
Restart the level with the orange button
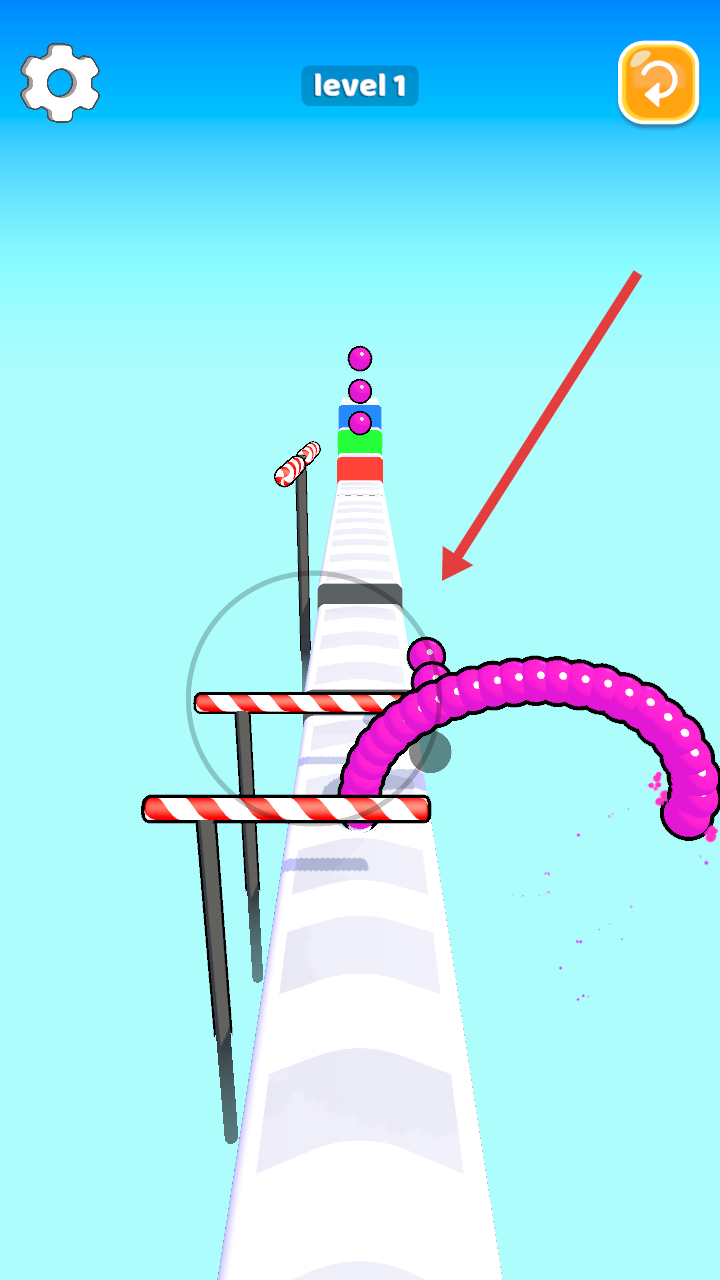click(658, 83)
